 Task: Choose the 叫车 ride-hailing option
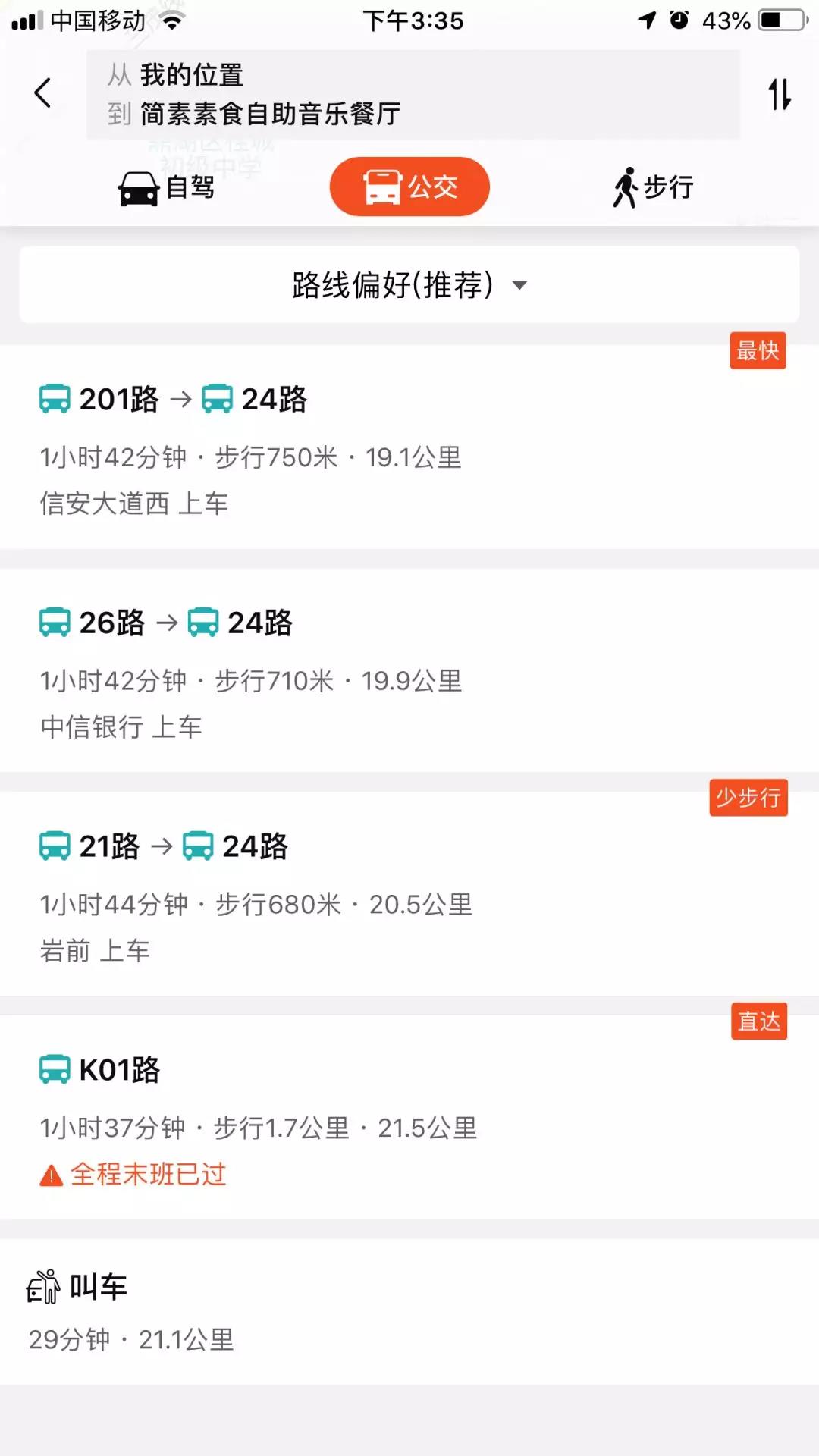tap(409, 1312)
